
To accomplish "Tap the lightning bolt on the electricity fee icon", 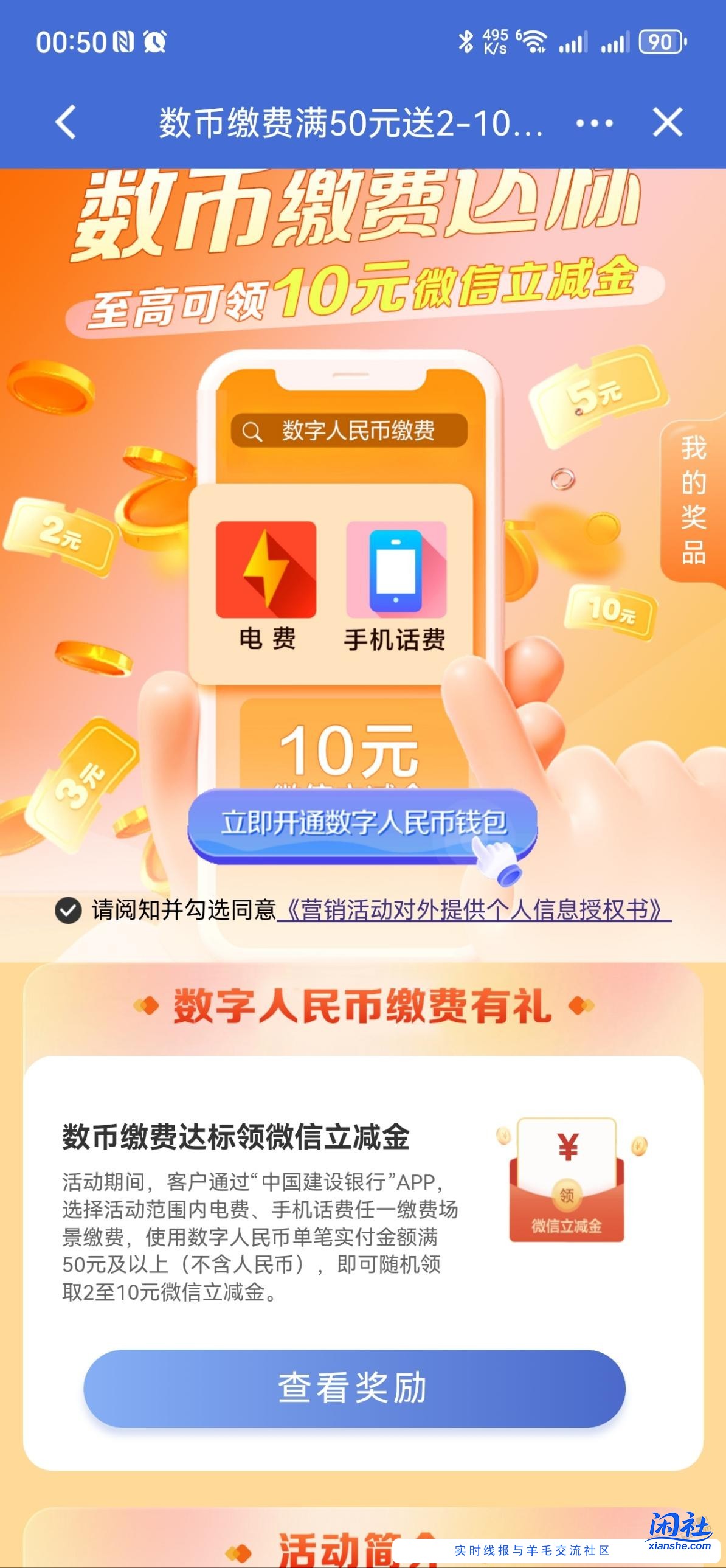I will coord(264,566).
